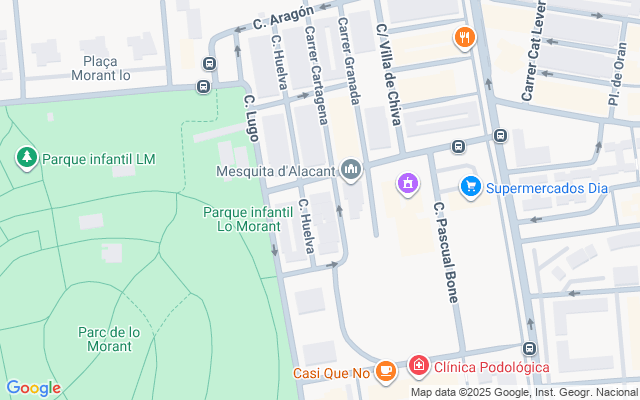The image size is (640, 400).
Task: Open the Supermercados Dia marker
Action: 471,186
